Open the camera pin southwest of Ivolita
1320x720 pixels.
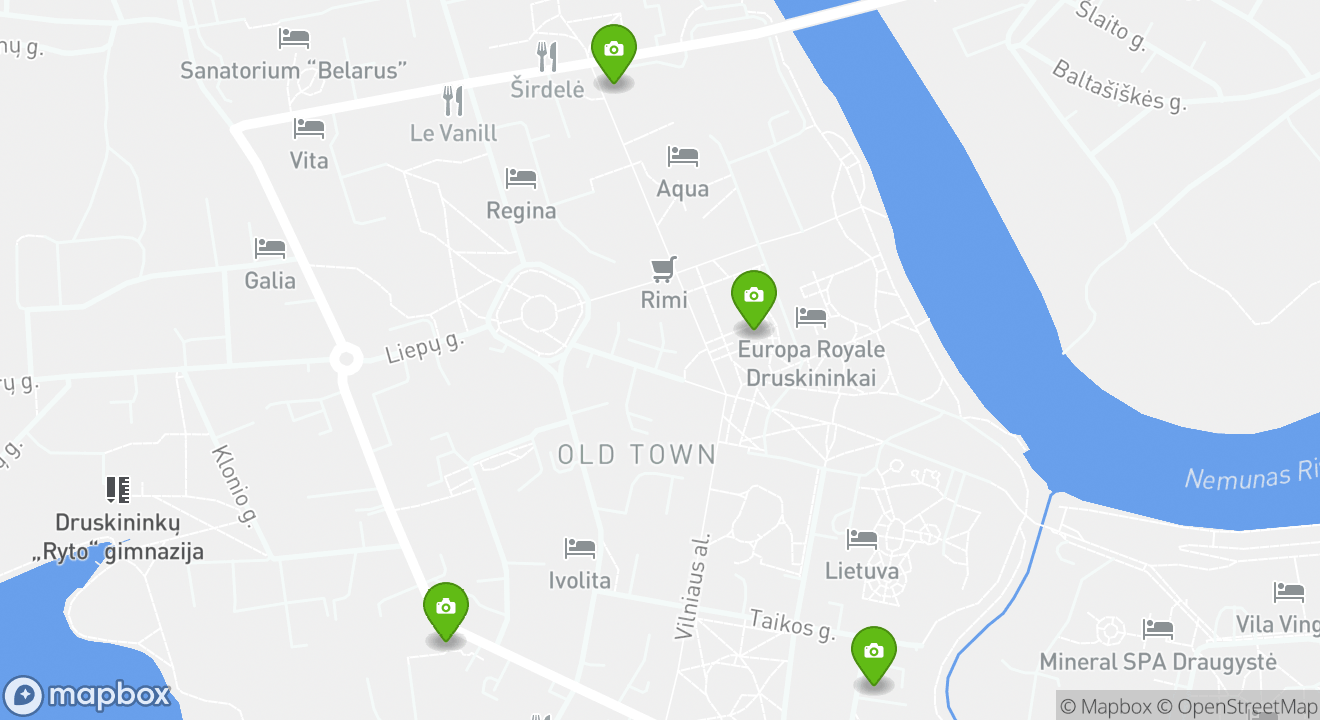[x=446, y=608]
